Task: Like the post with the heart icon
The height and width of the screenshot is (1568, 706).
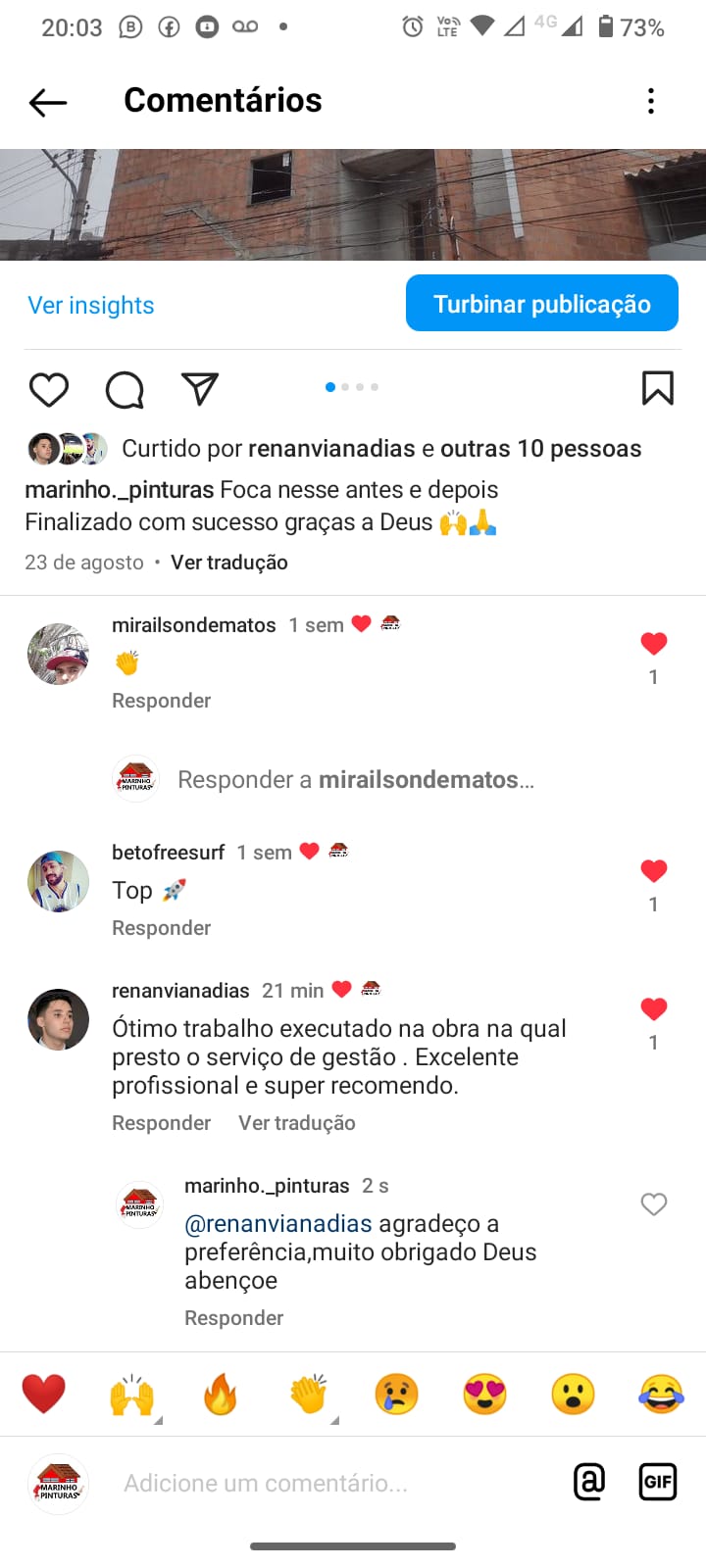Action: 49,389
